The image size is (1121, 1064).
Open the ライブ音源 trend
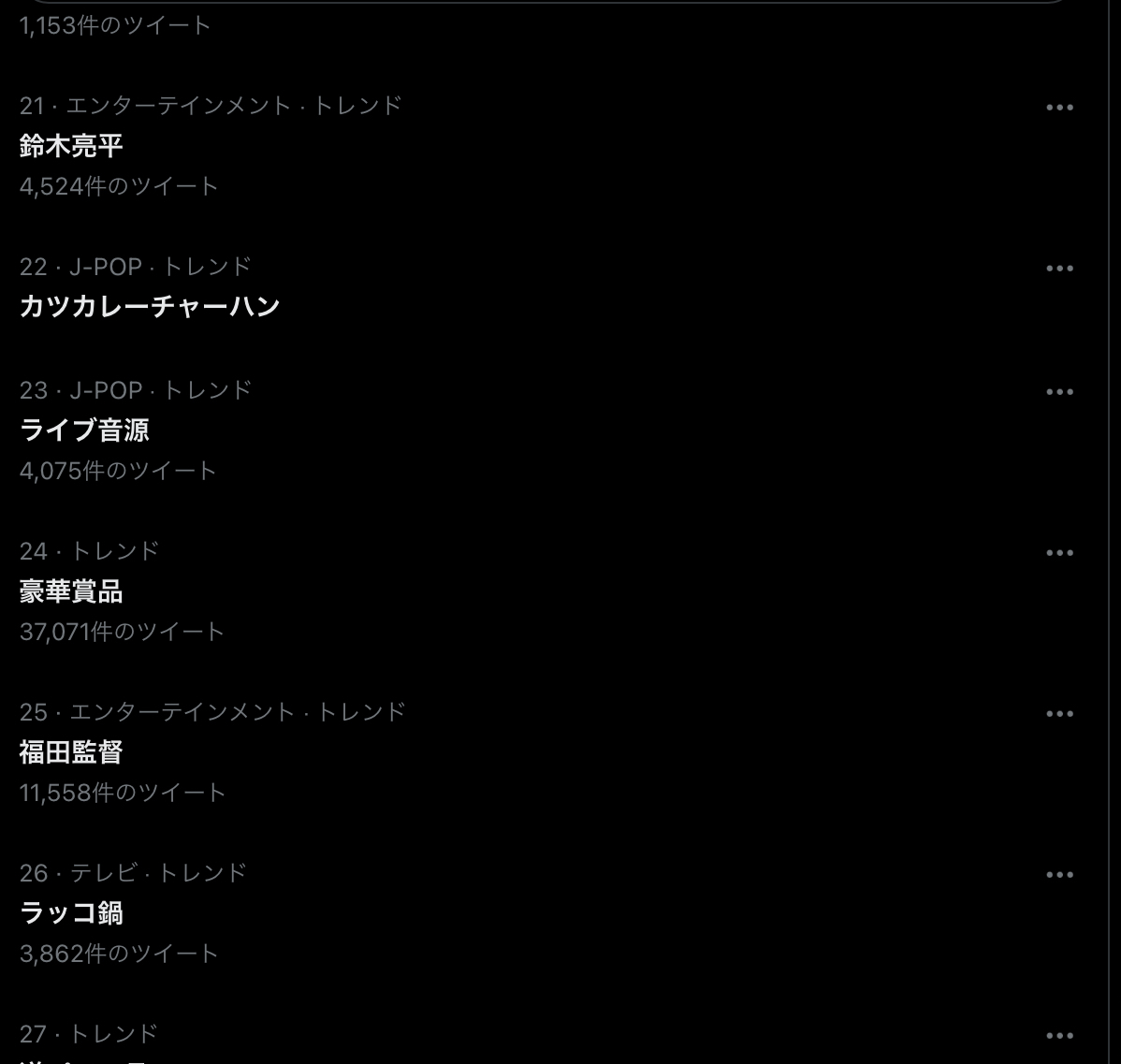click(84, 430)
